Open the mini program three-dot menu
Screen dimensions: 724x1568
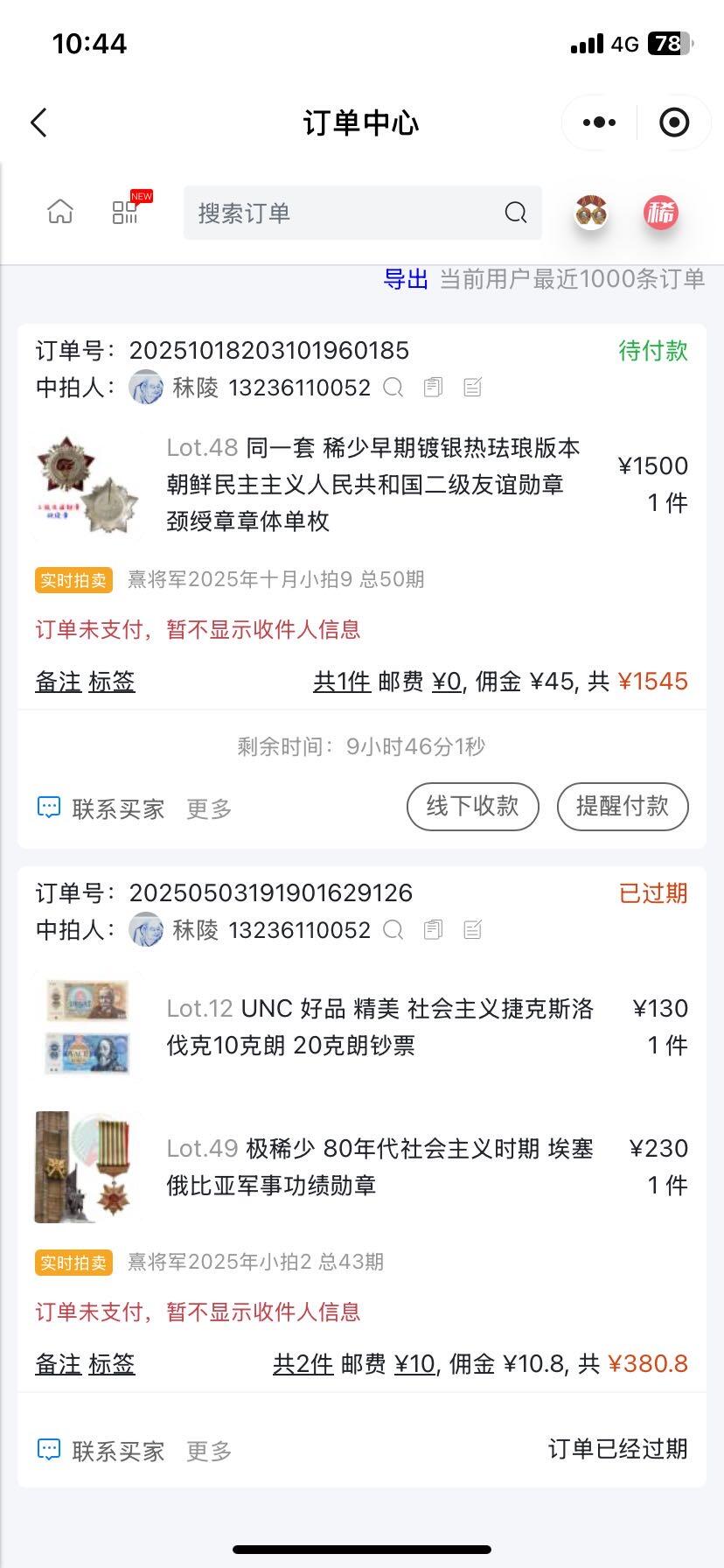coord(599,122)
